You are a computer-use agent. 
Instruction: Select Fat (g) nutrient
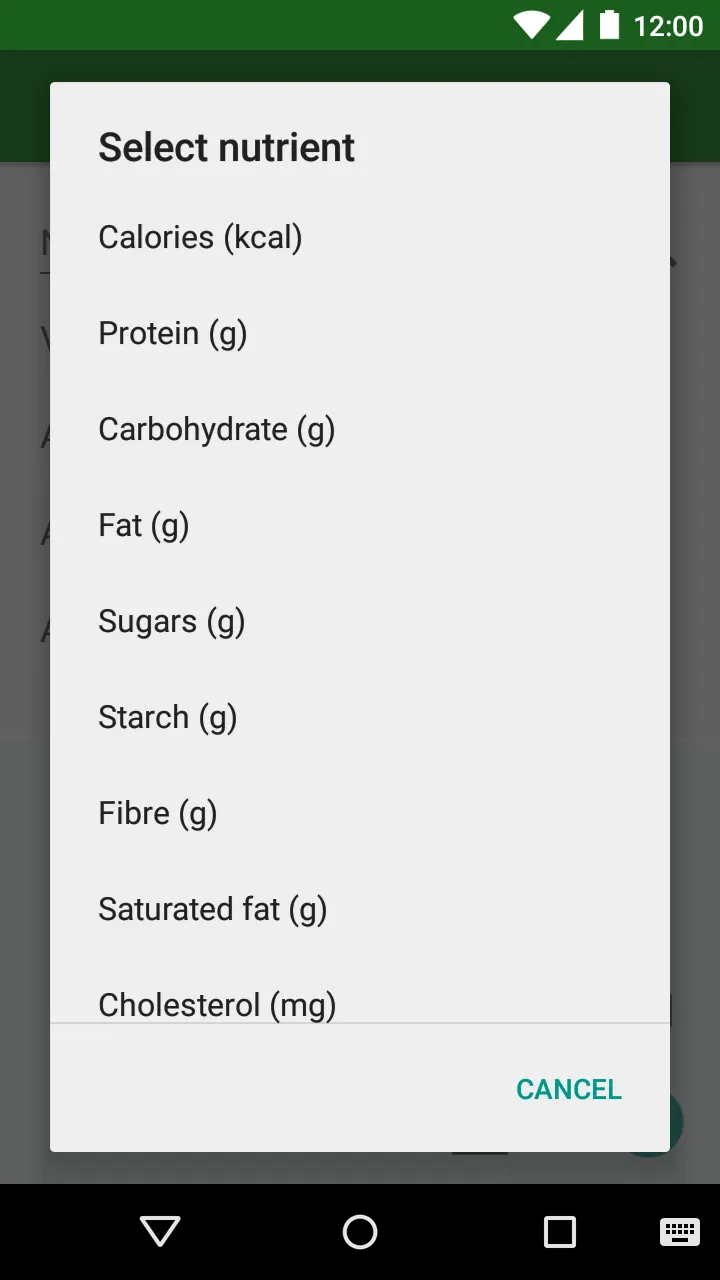point(360,525)
